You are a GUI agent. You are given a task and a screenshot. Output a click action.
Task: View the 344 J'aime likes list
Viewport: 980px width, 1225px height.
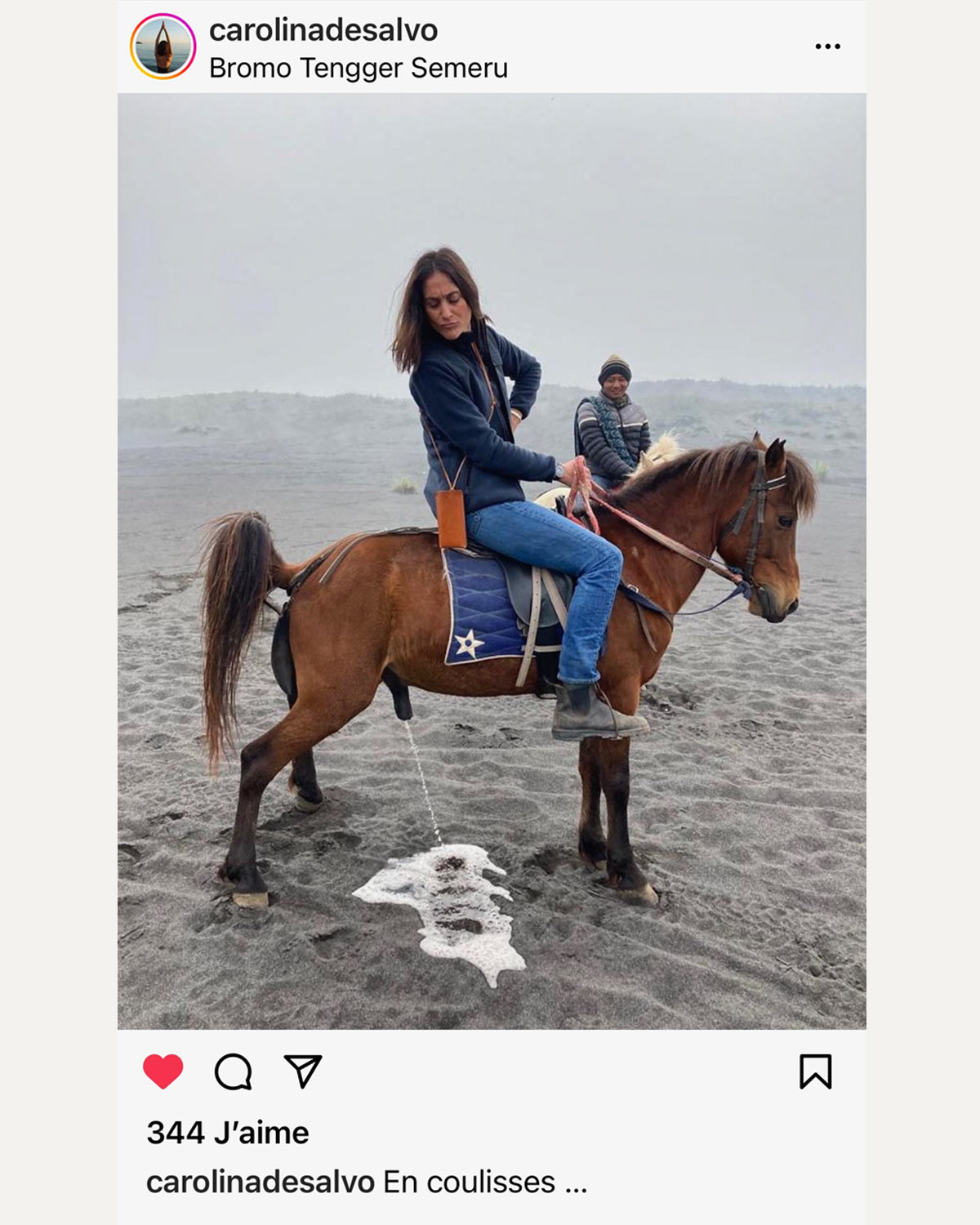click(x=228, y=1133)
